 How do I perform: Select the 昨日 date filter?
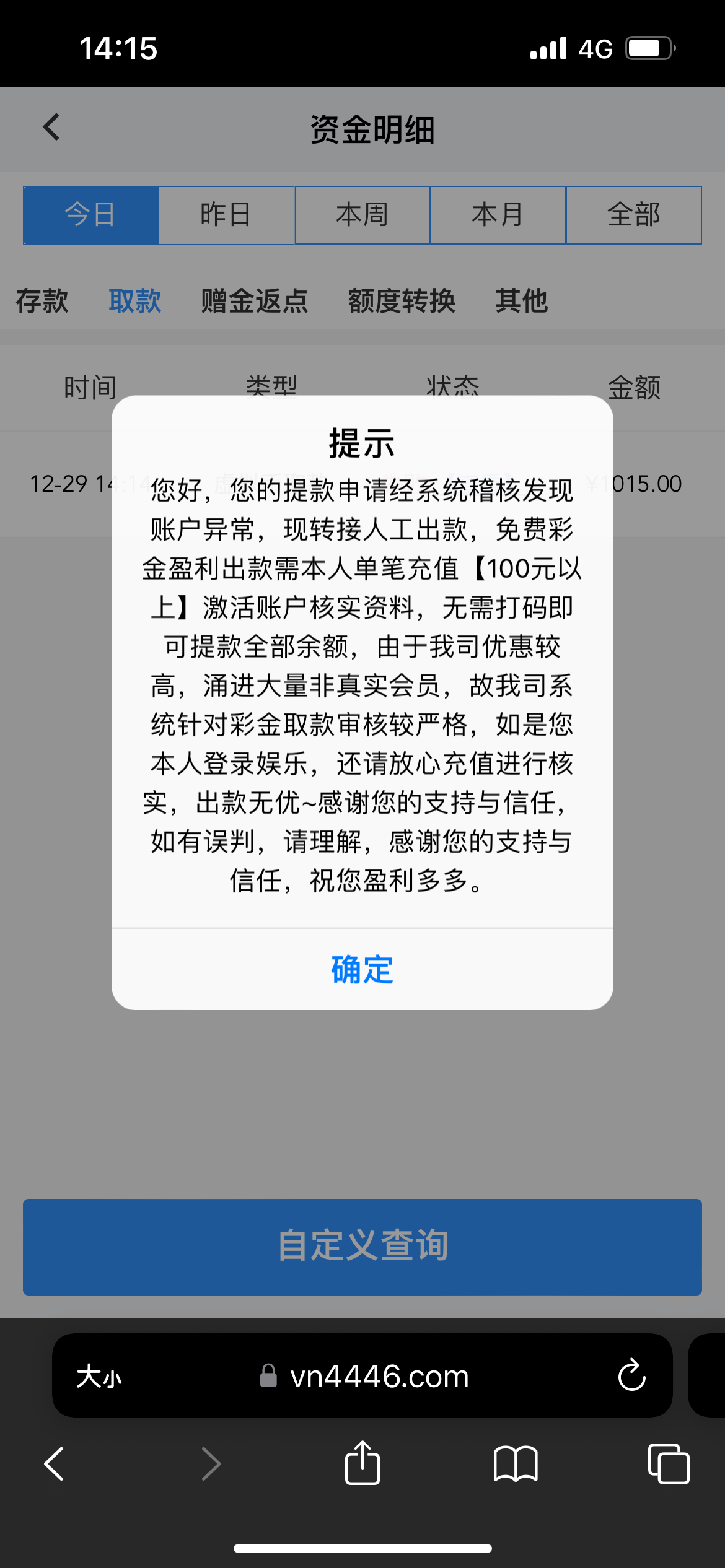click(226, 215)
